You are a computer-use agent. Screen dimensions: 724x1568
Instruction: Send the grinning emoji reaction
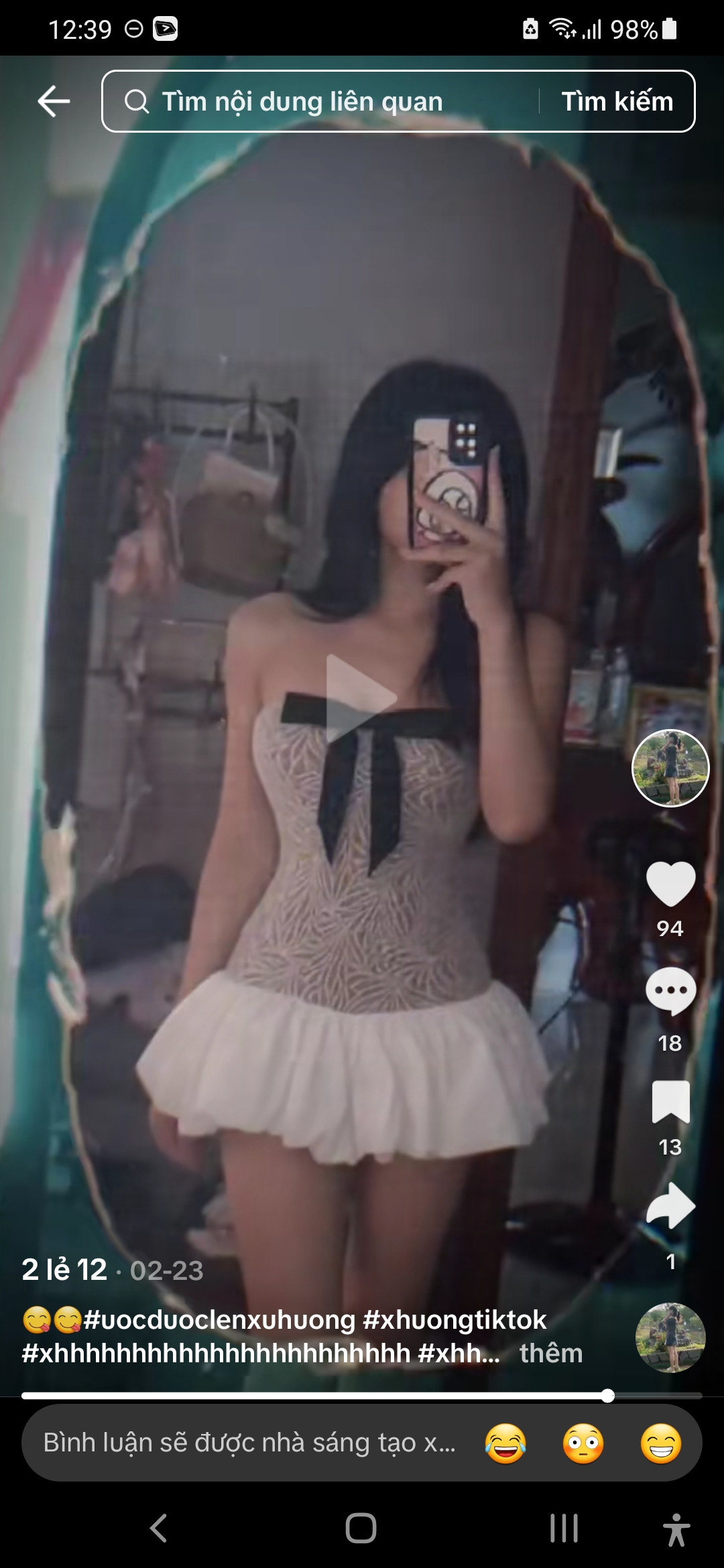(661, 1443)
